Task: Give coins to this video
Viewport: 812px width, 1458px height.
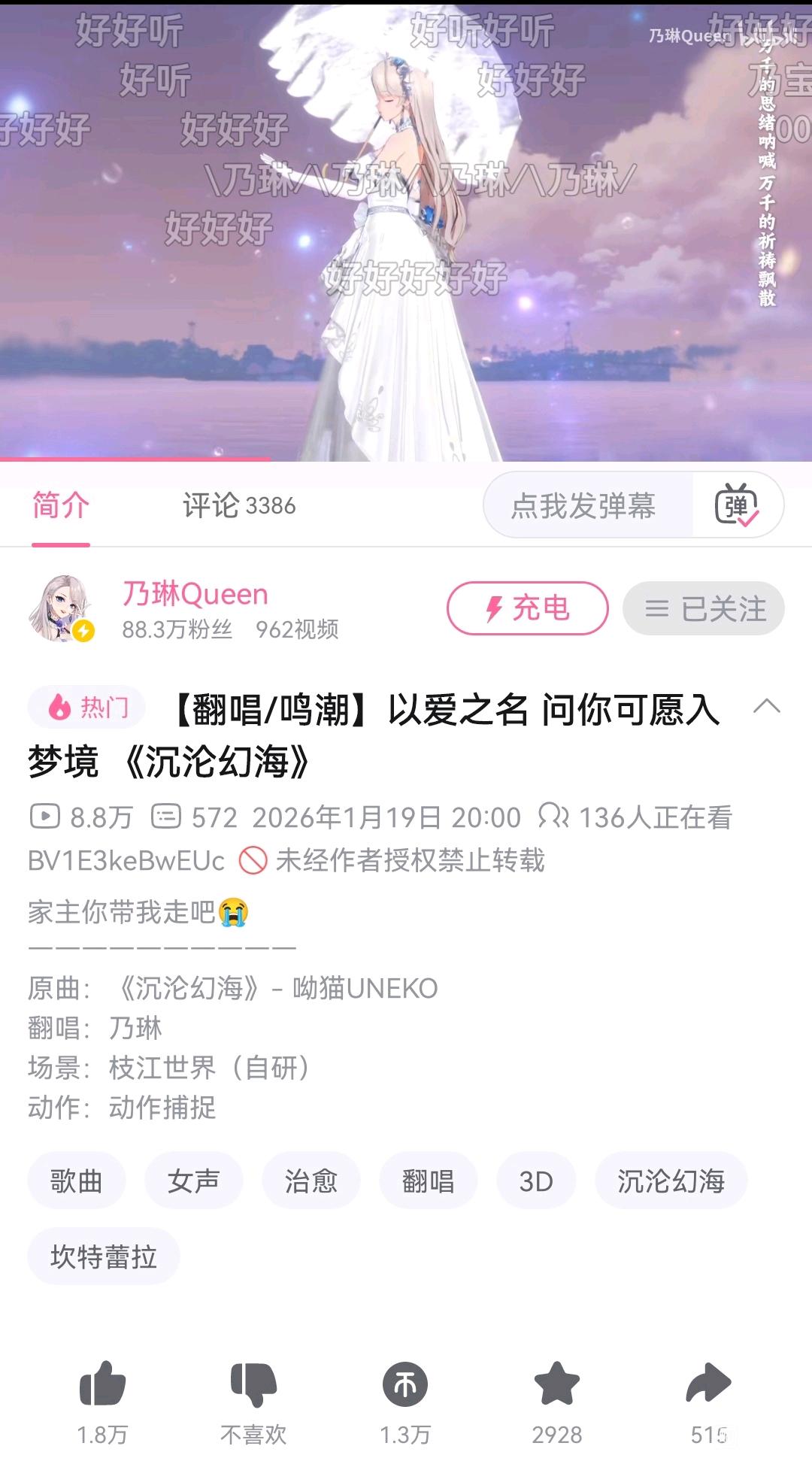Action: click(x=405, y=1386)
